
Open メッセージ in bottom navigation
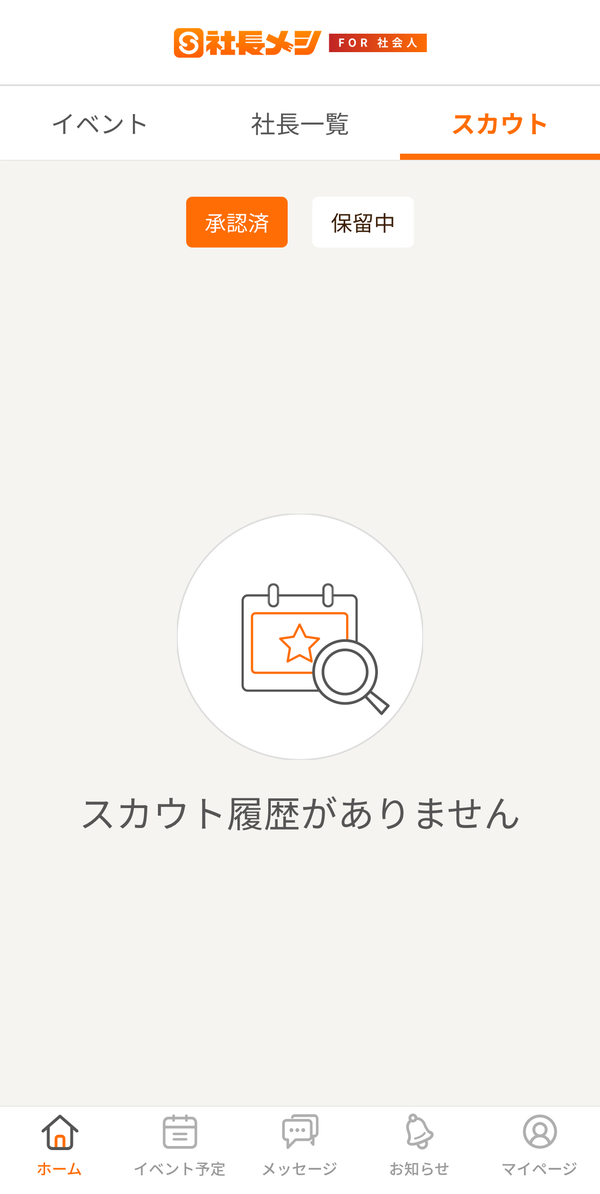[300, 1146]
